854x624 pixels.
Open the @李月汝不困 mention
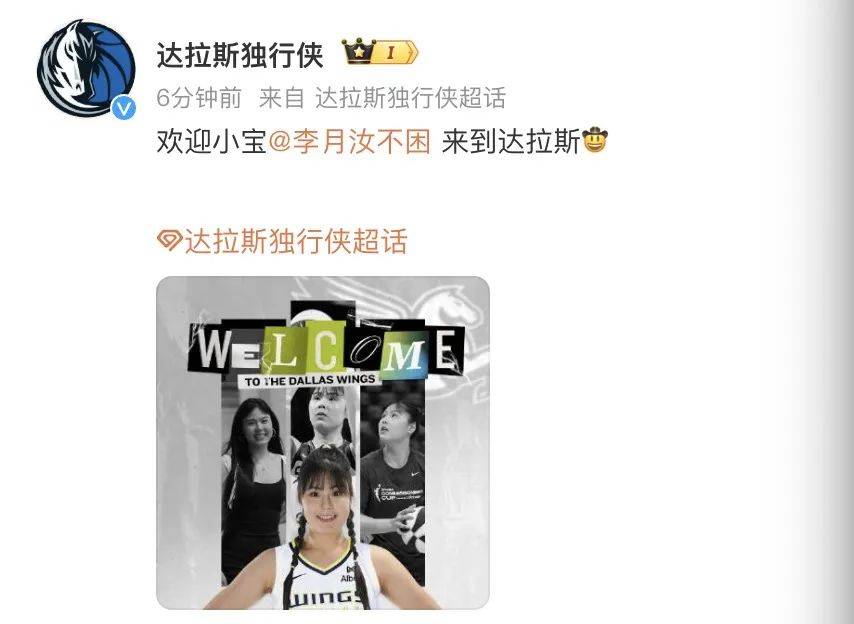click(350, 142)
